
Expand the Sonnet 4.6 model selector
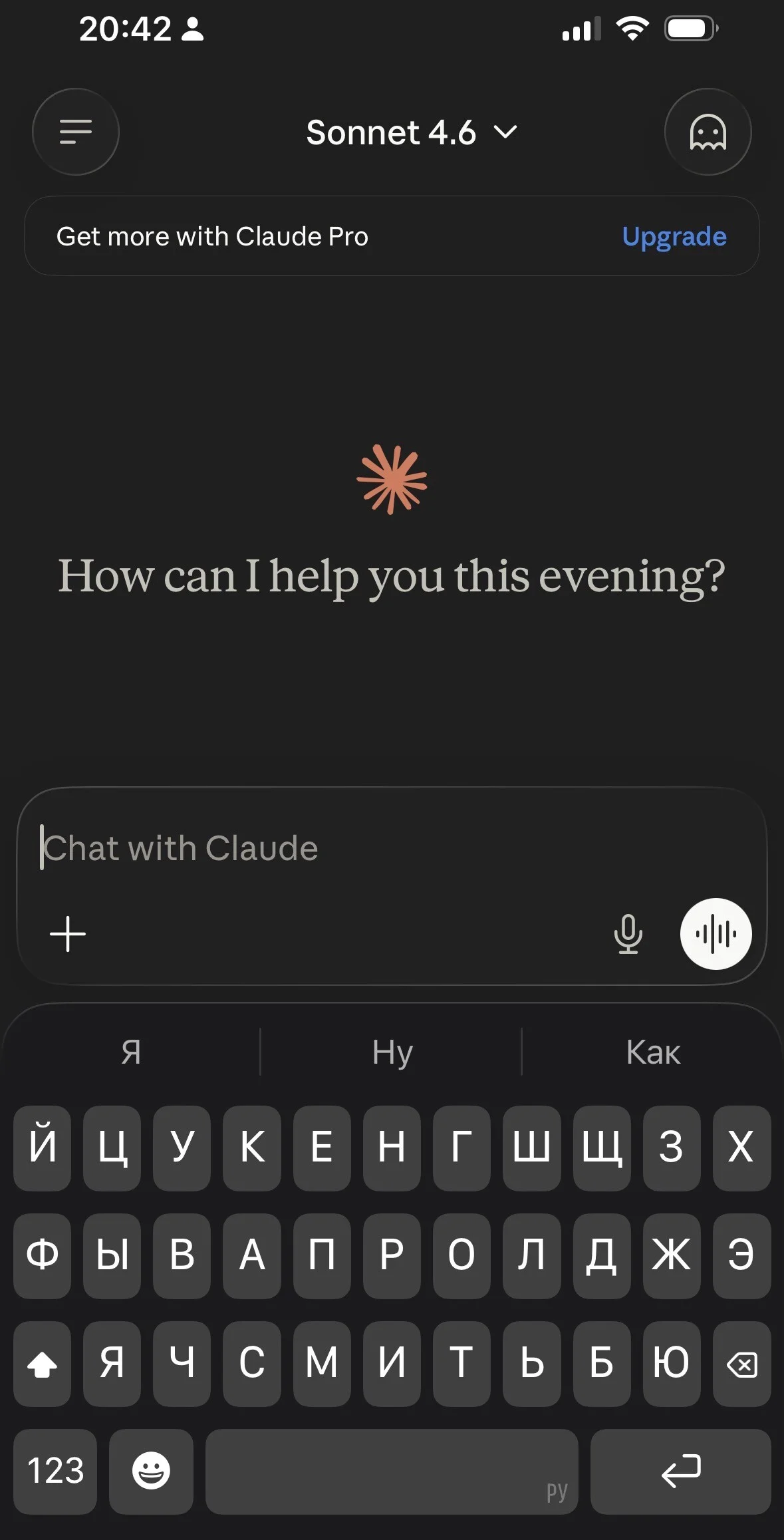[411, 132]
